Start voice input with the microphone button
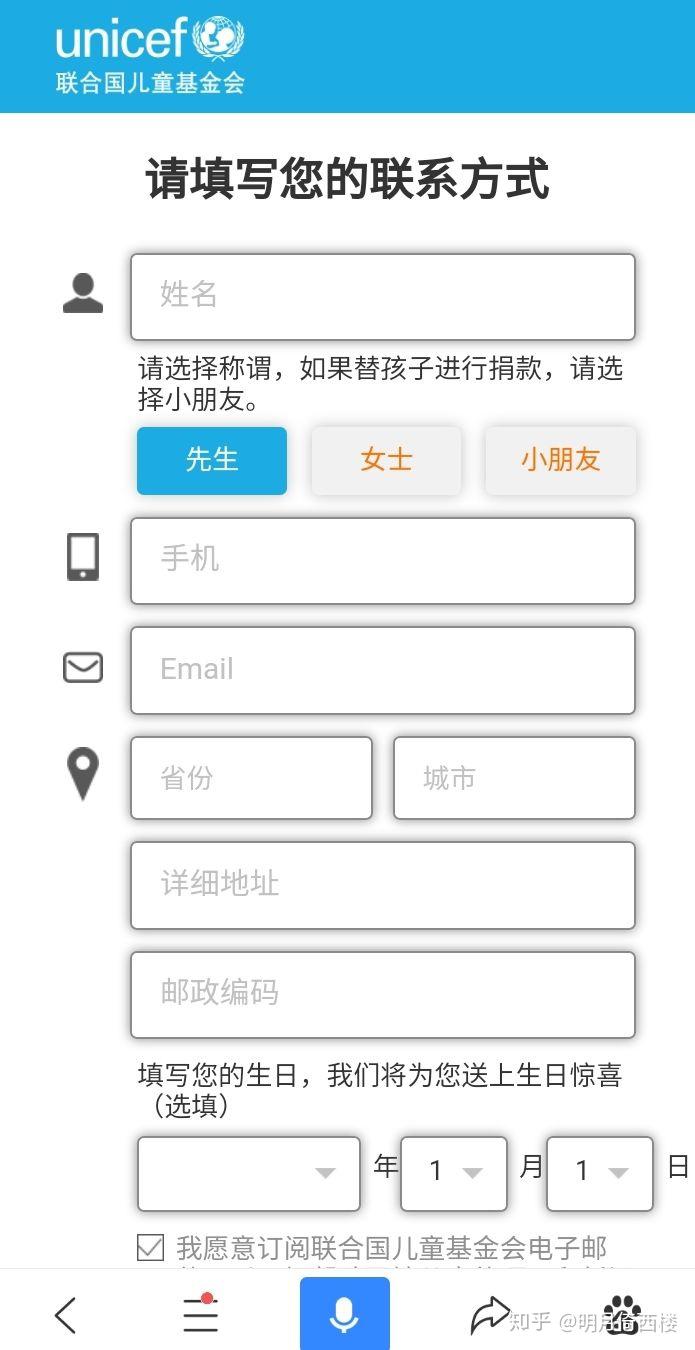Image resolution: width=695 pixels, height=1350 pixels. (x=344, y=1314)
